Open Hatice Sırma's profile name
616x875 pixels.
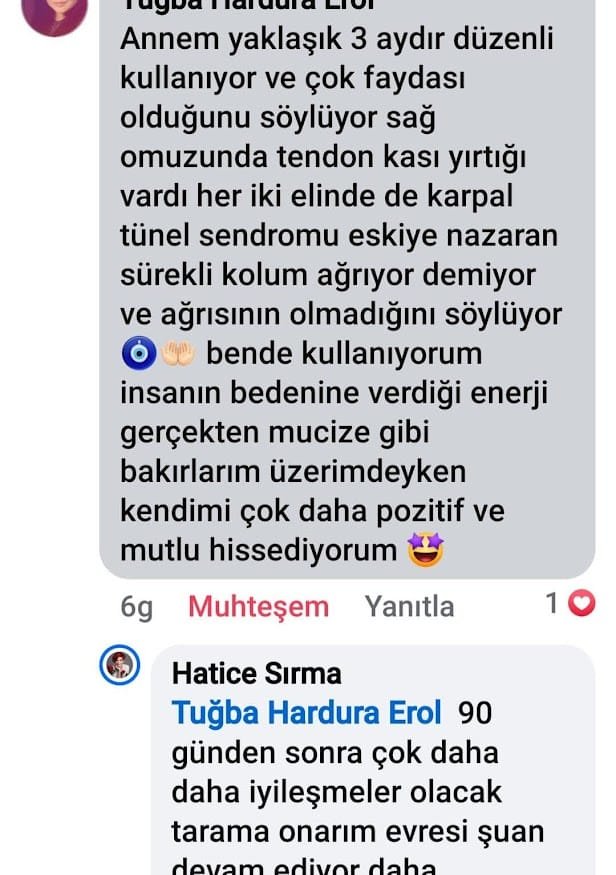pyautogui.click(x=256, y=673)
